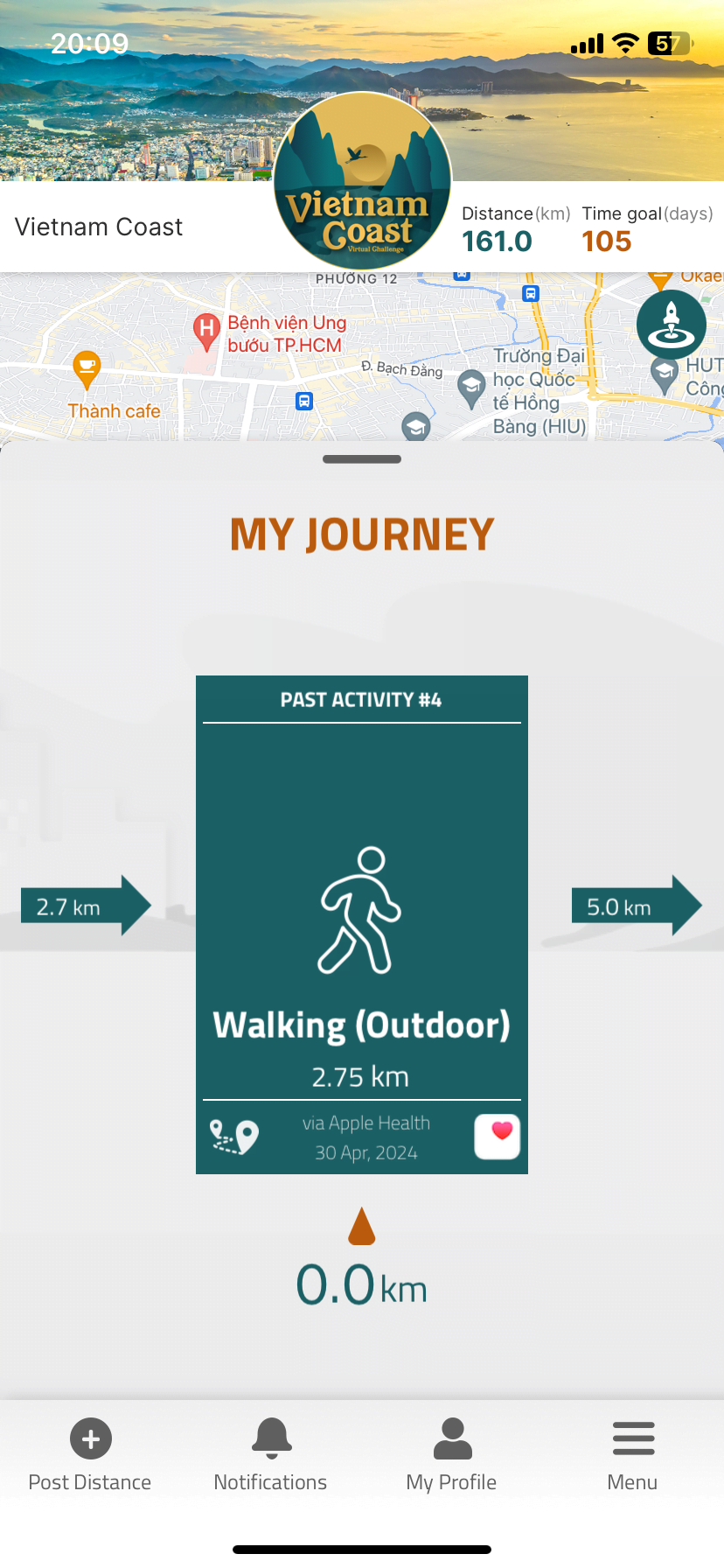Tap the bottom sheet drag handle
724x1568 pixels.
click(362, 459)
